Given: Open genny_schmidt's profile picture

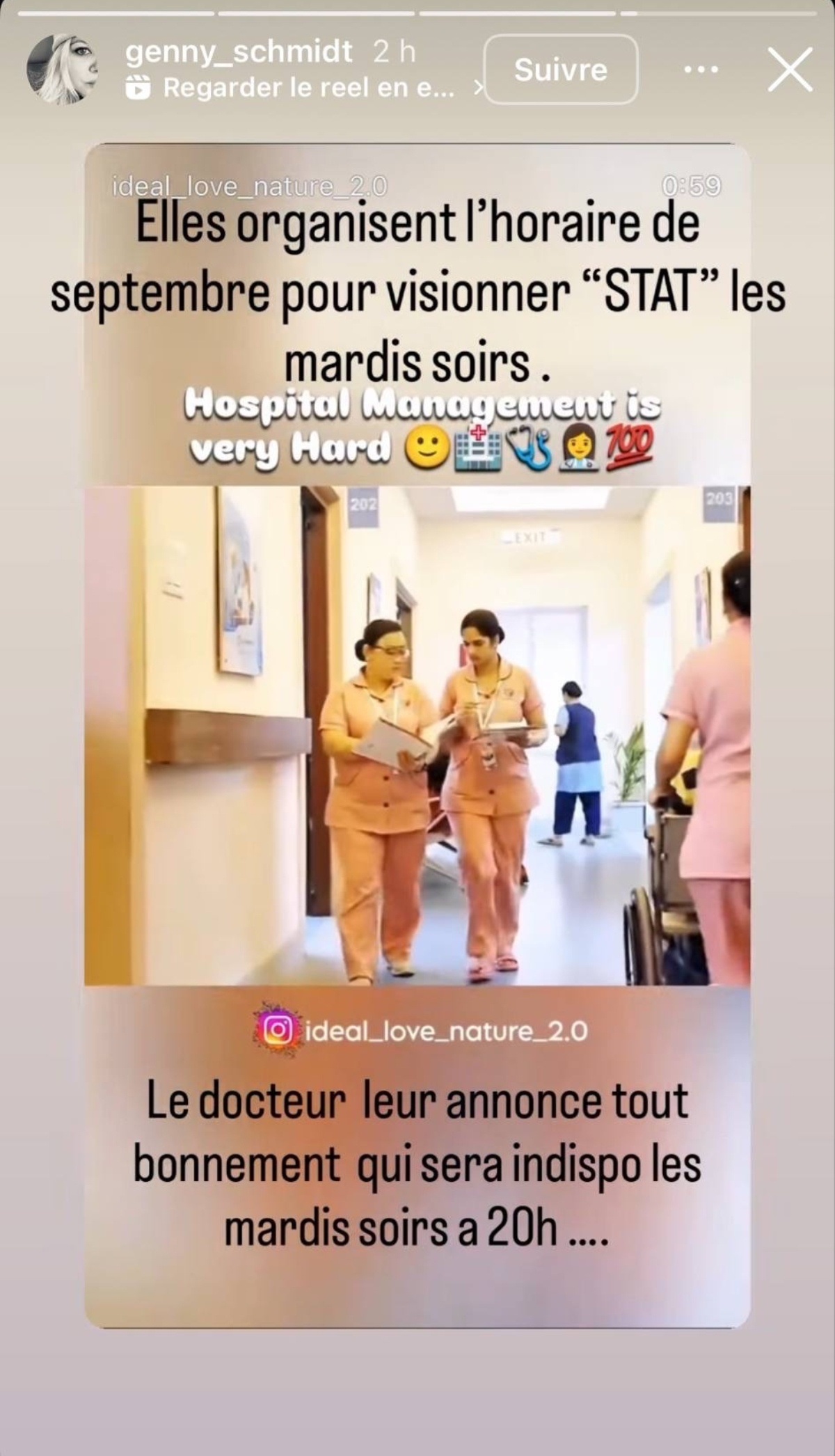Looking at the screenshot, I should click(x=61, y=70).
